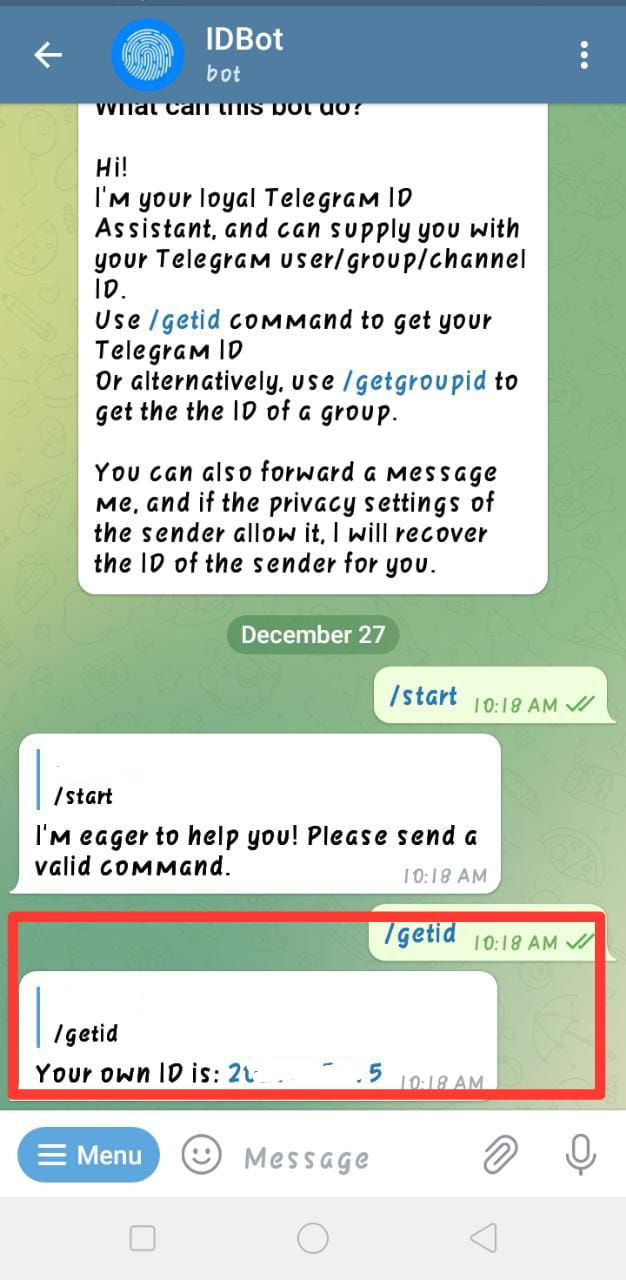Open recent apps via the square button
Screen dimensions: 626x1280
pos(143,1239)
